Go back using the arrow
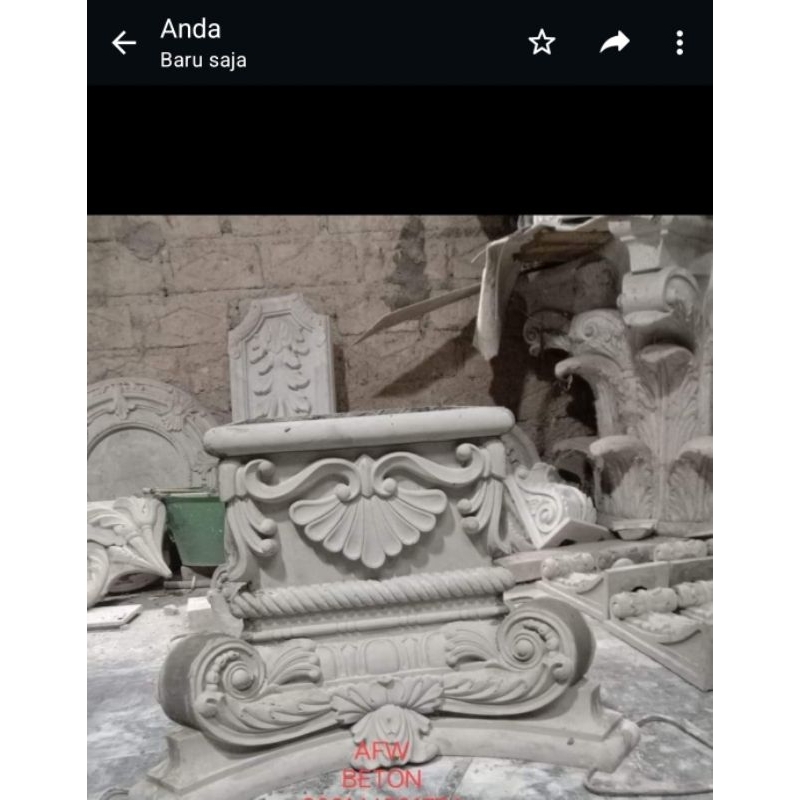The width and height of the screenshot is (800, 800). 124,43
